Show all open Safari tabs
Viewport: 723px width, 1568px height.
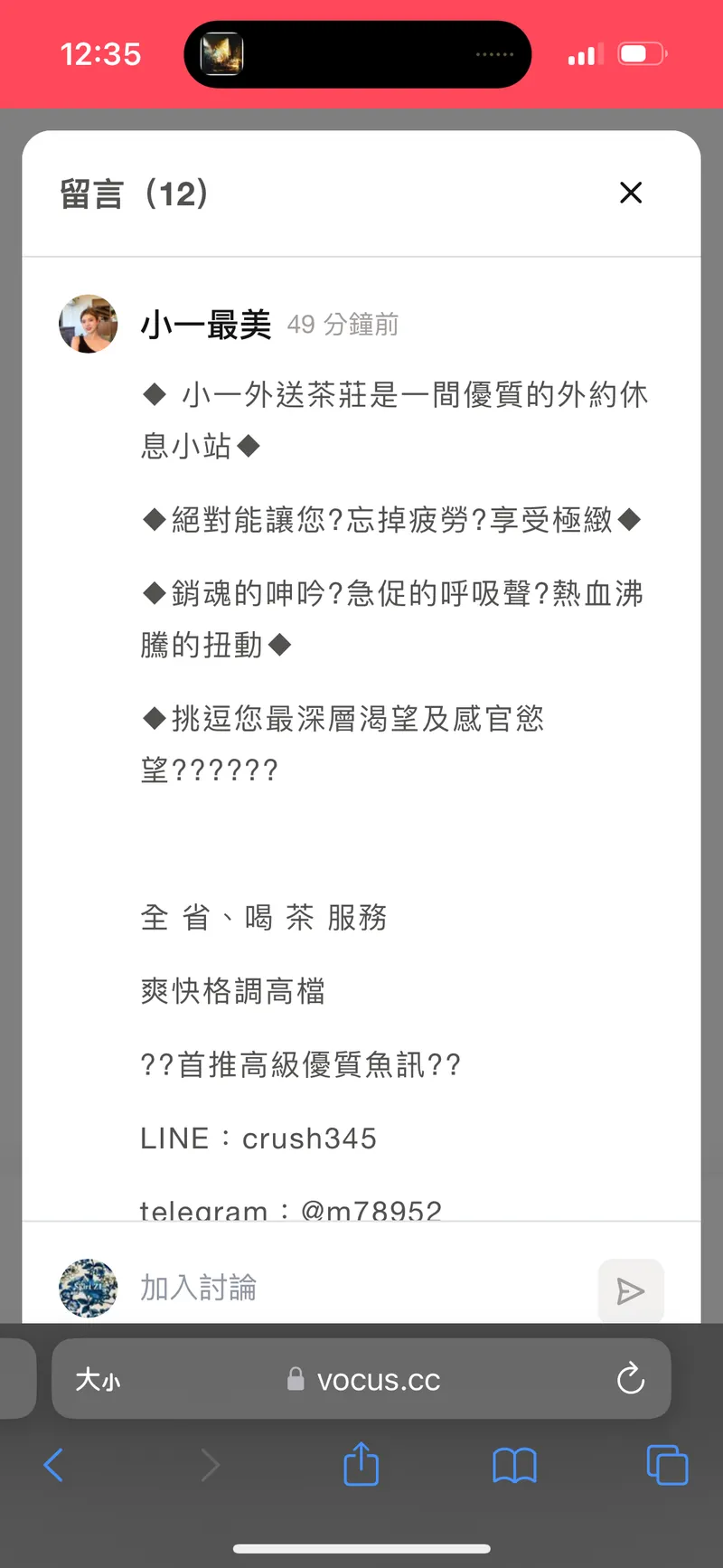tap(667, 1465)
